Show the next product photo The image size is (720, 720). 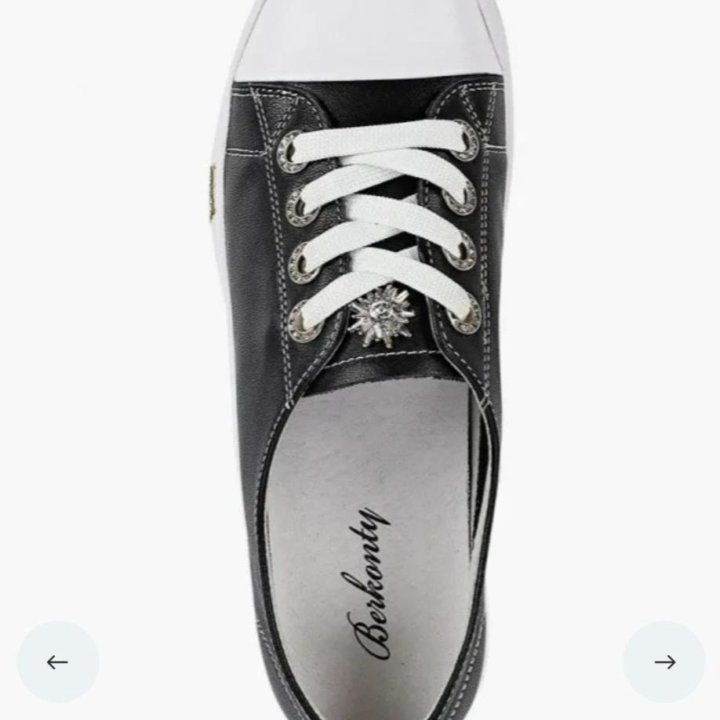[x=664, y=661]
